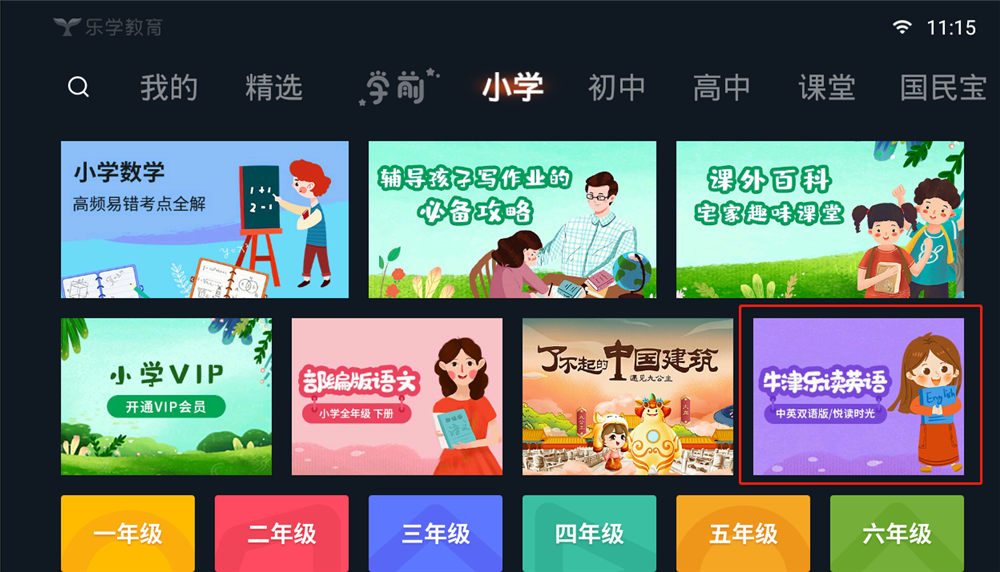The image size is (1000, 572).
Task: Switch to the 精选 tab
Action: coord(273,88)
